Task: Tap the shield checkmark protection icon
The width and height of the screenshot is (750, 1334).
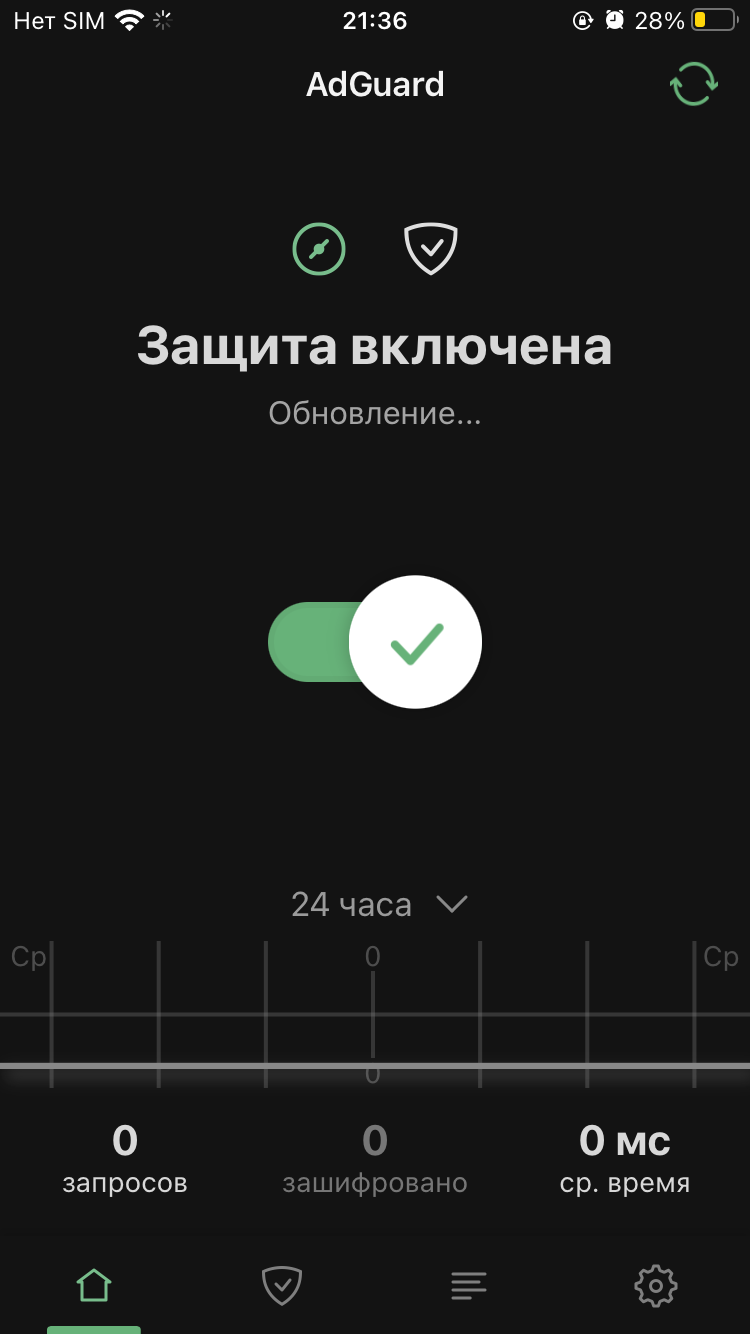Action: (431, 249)
